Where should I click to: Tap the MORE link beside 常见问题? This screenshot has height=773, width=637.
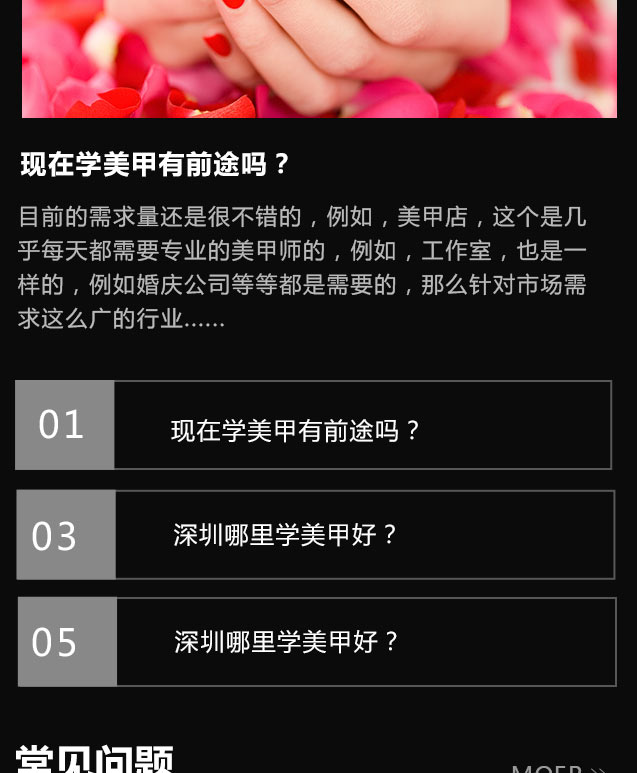(558, 768)
